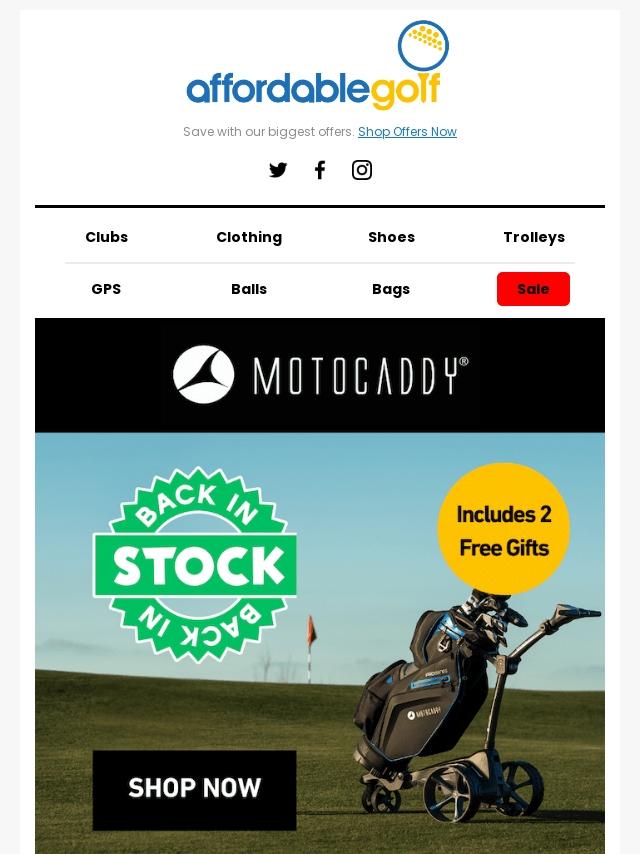View the GPS category
640x854 pixels.
[106, 289]
